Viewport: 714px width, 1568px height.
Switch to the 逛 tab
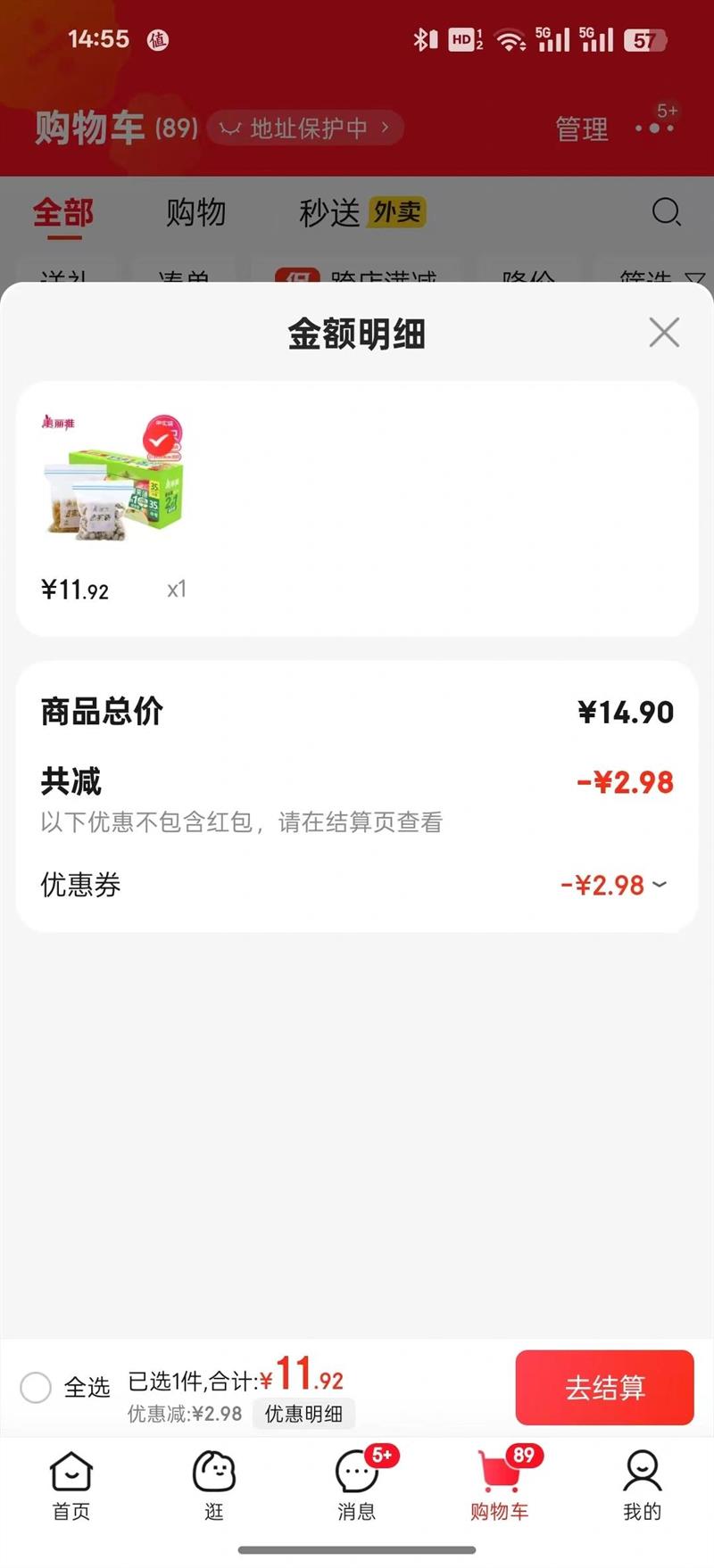[214, 1486]
